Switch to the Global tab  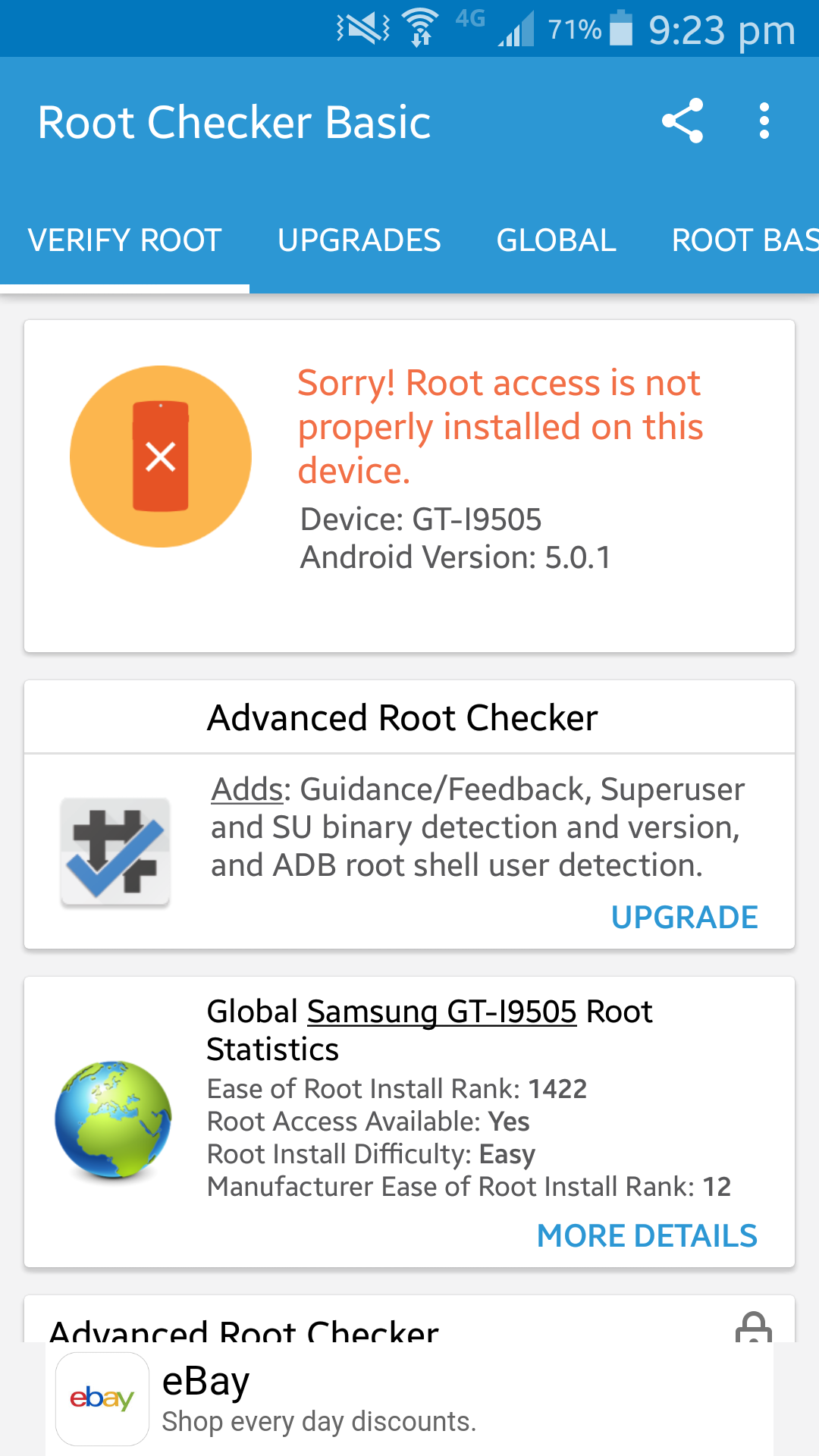[x=556, y=241]
